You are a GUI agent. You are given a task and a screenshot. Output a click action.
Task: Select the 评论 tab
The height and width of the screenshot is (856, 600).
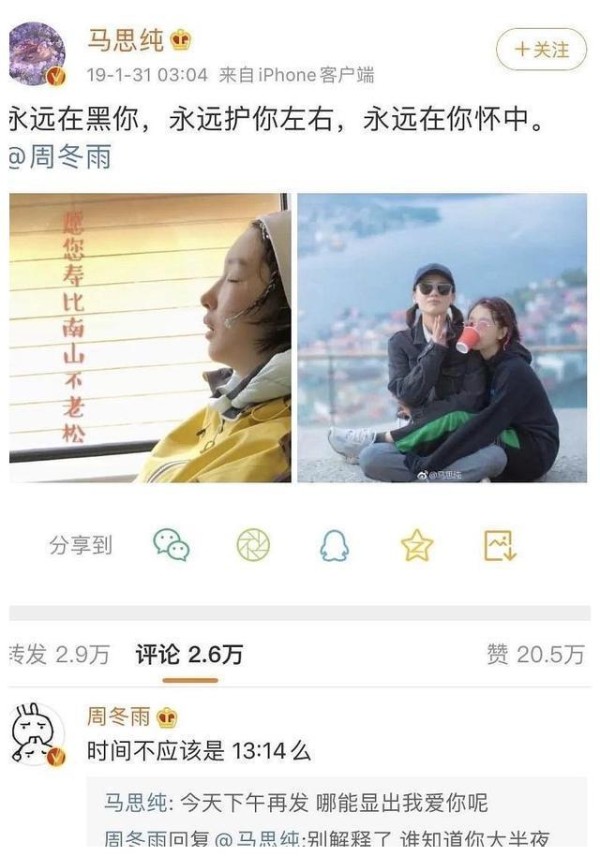coord(189,655)
